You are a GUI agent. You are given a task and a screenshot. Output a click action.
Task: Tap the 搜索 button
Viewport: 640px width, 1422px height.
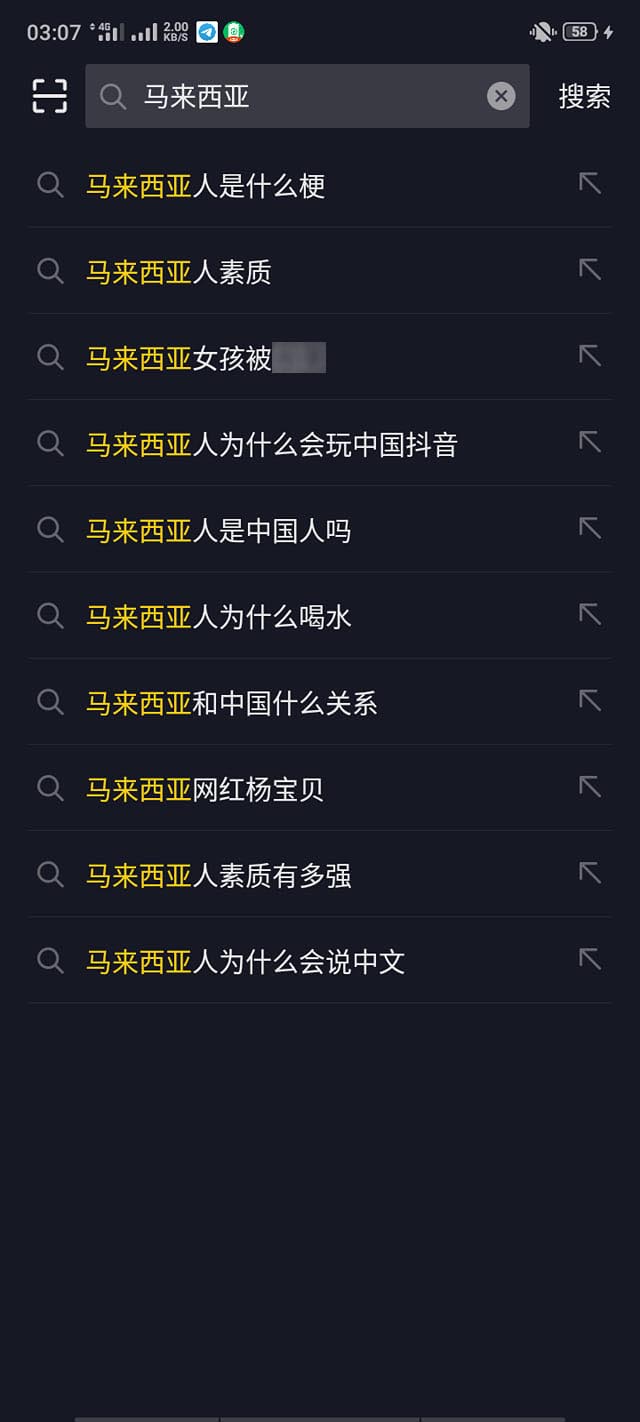pyautogui.click(x=584, y=96)
